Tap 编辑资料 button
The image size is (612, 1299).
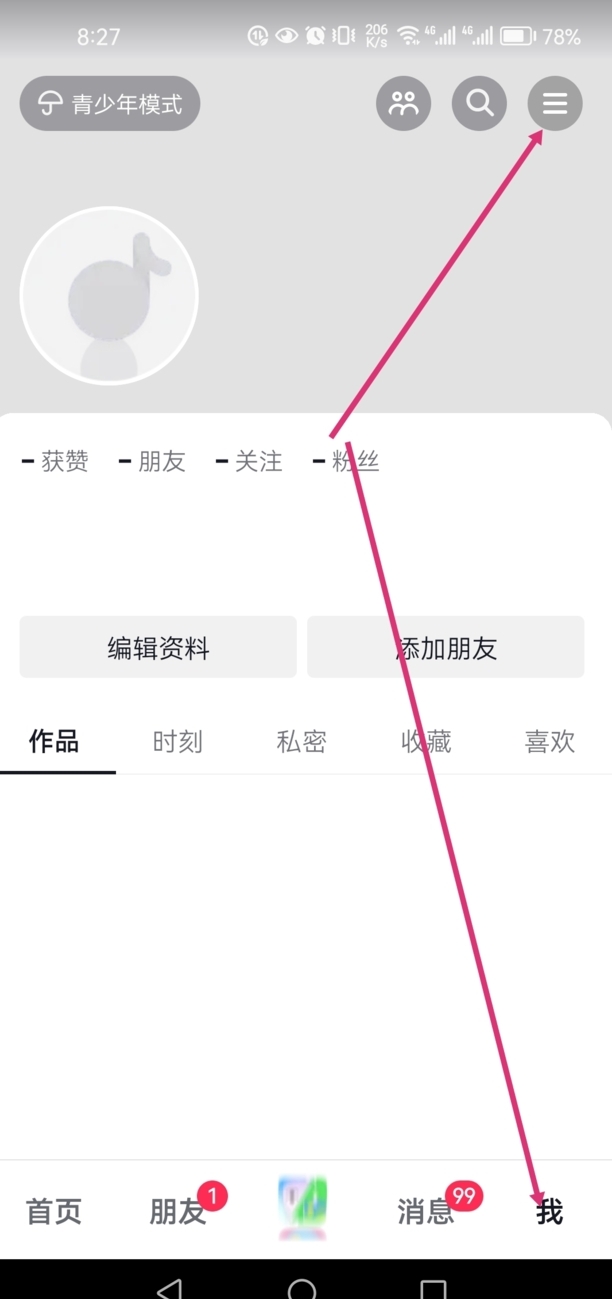tap(158, 648)
